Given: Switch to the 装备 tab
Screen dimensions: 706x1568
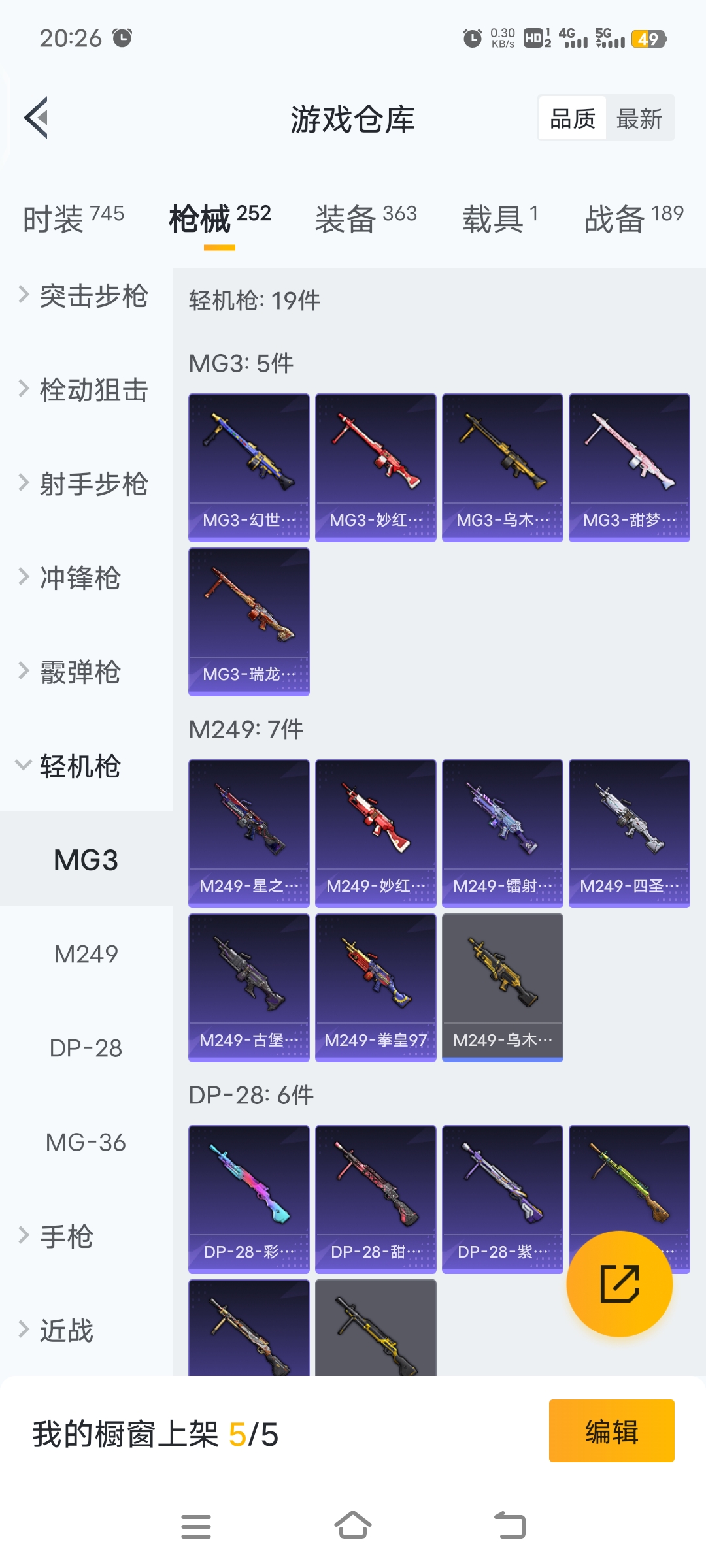Looking at the screenshot, I should coord(365,219).
